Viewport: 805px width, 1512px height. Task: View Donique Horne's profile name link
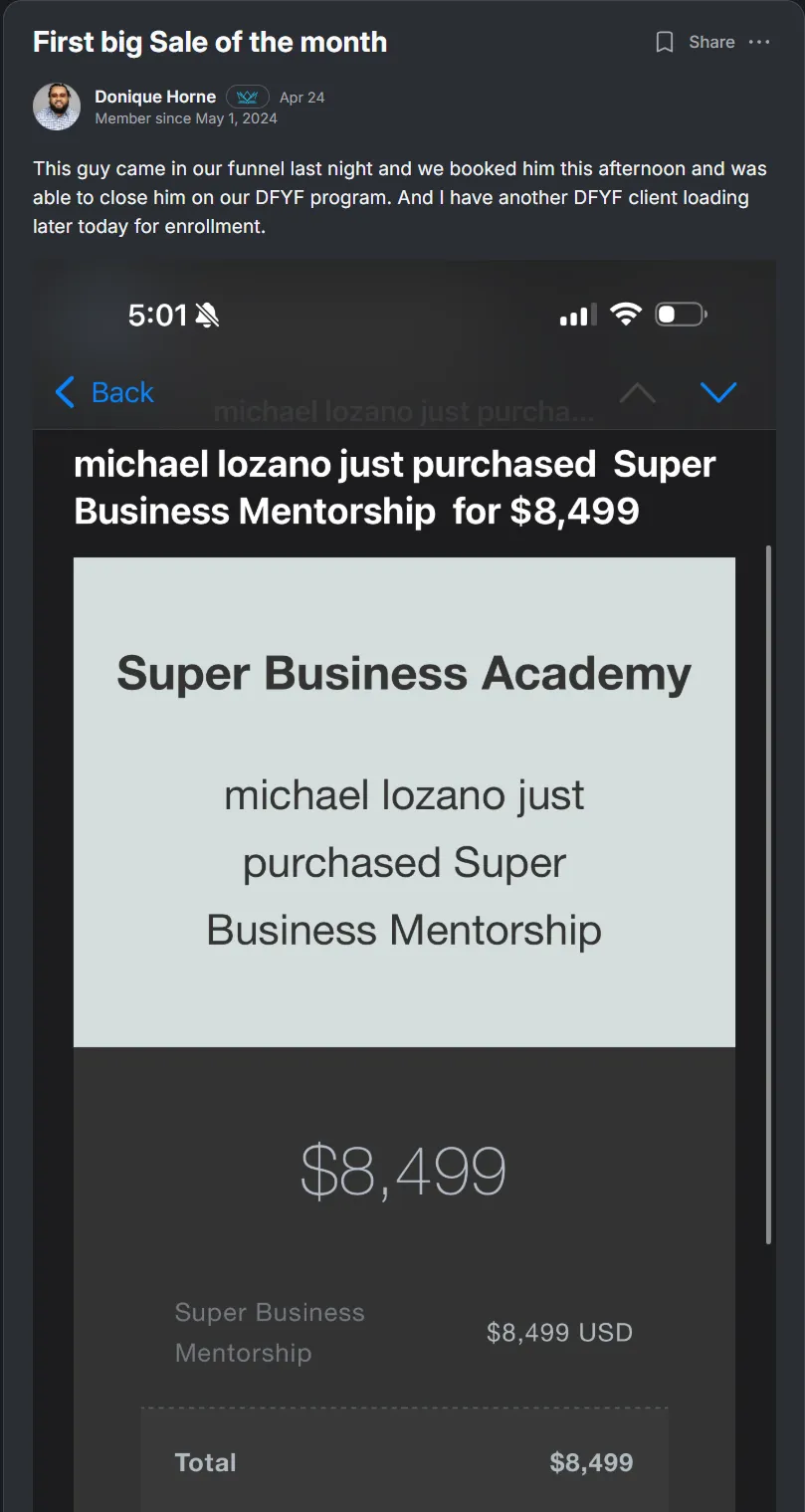point(155,97)
